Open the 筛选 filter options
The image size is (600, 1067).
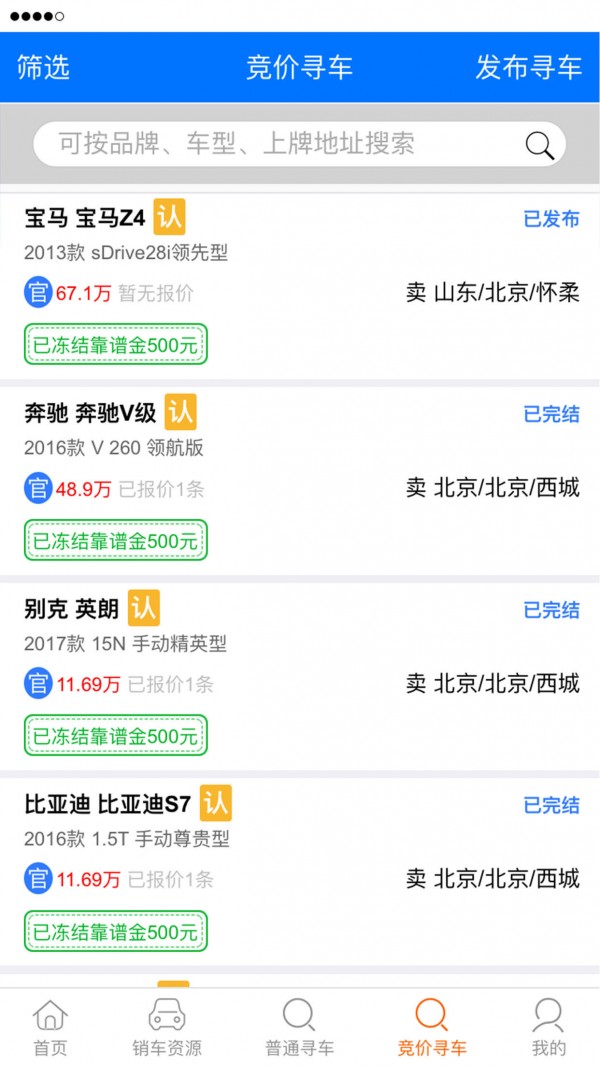coord(43,67)
